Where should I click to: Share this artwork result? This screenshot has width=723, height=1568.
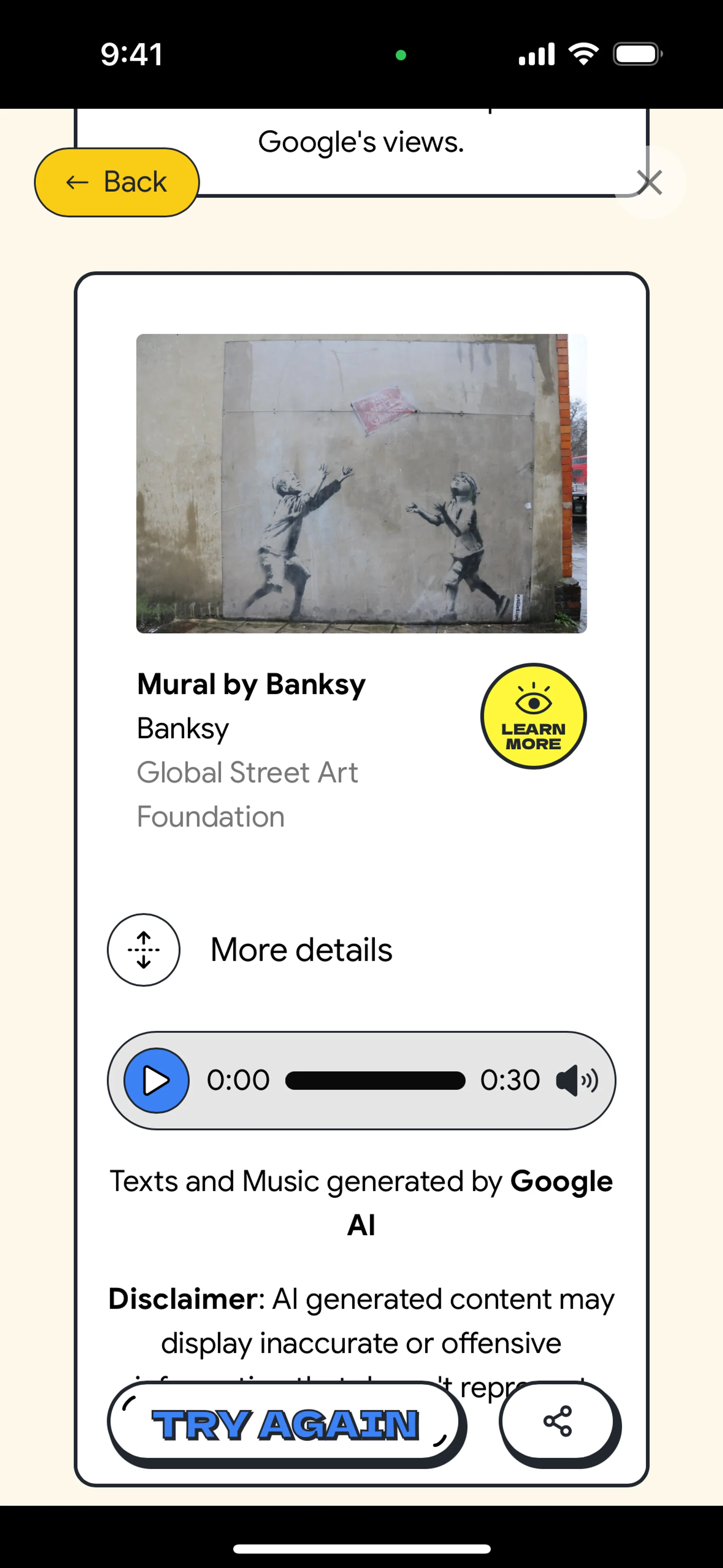[x=557, y=1421]
